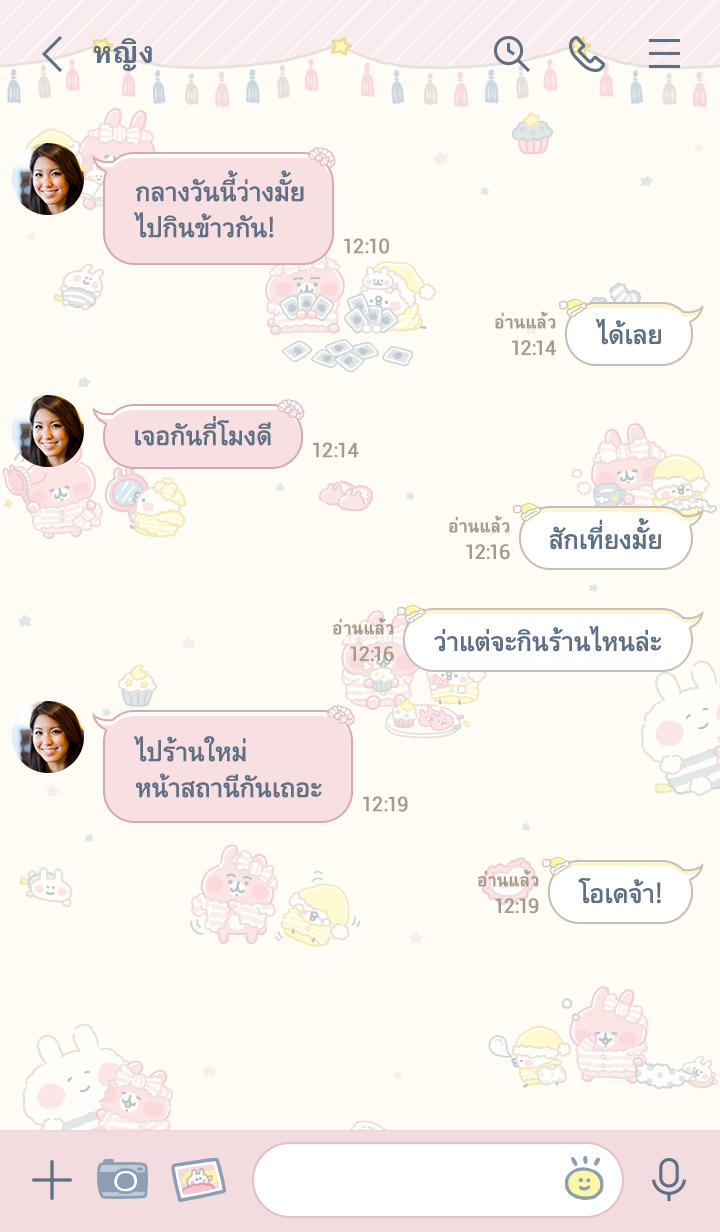Viewport: 720px width, 1232px height.
Task: Open the avatar next to เจอกันกี่โมงดี message
Action: 48,431
